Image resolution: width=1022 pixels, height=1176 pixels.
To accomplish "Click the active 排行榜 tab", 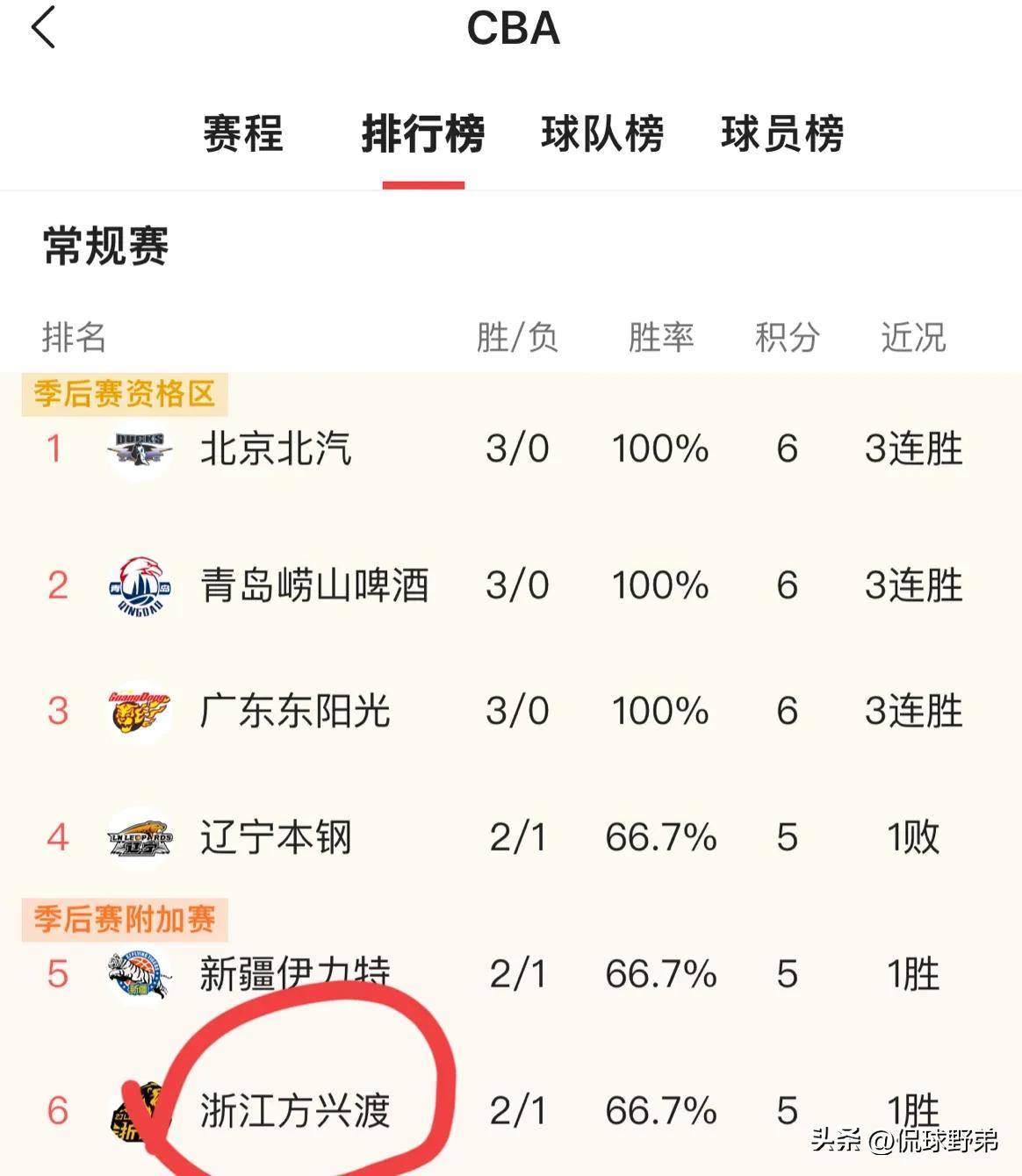I will (424, 133).
